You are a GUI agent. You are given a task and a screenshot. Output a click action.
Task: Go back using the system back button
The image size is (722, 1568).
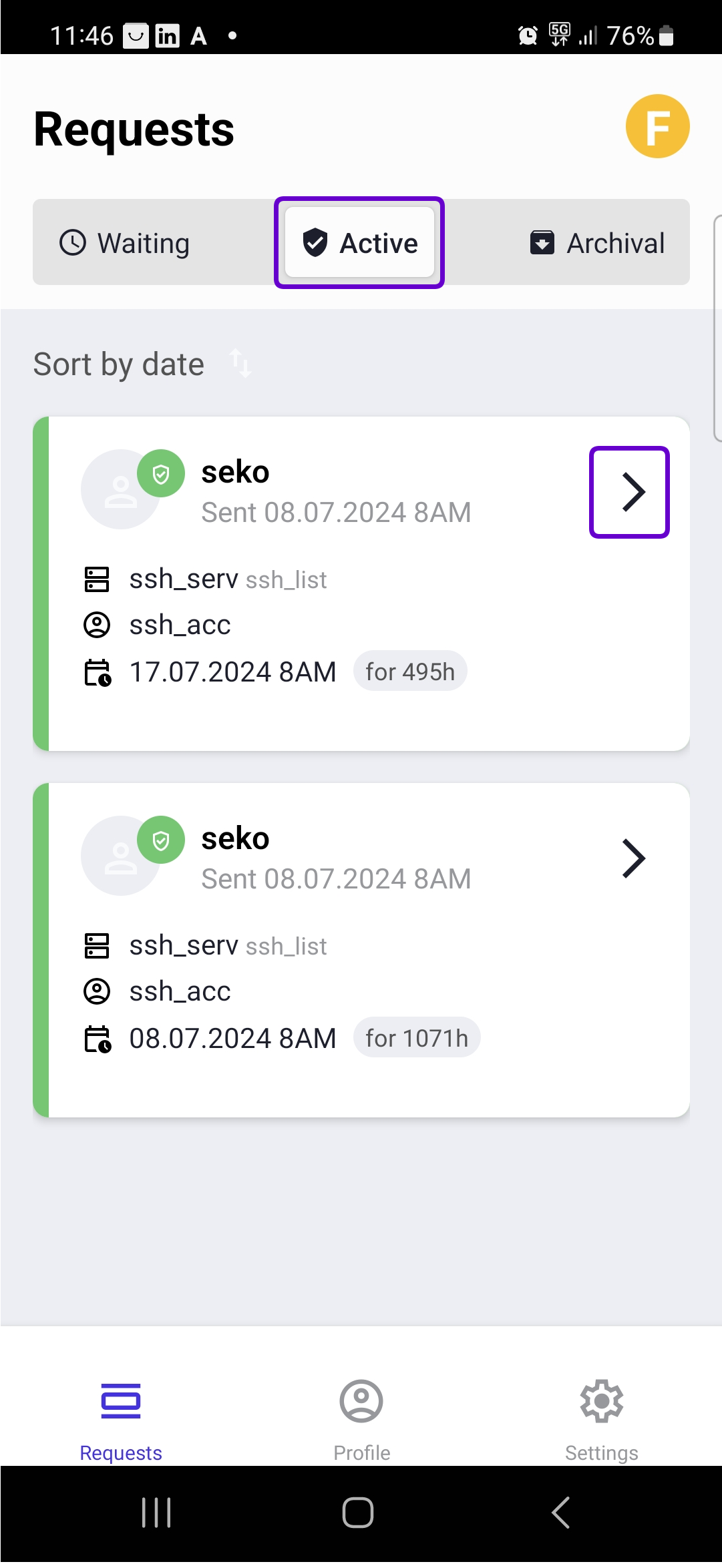[x=560, y=1512]
